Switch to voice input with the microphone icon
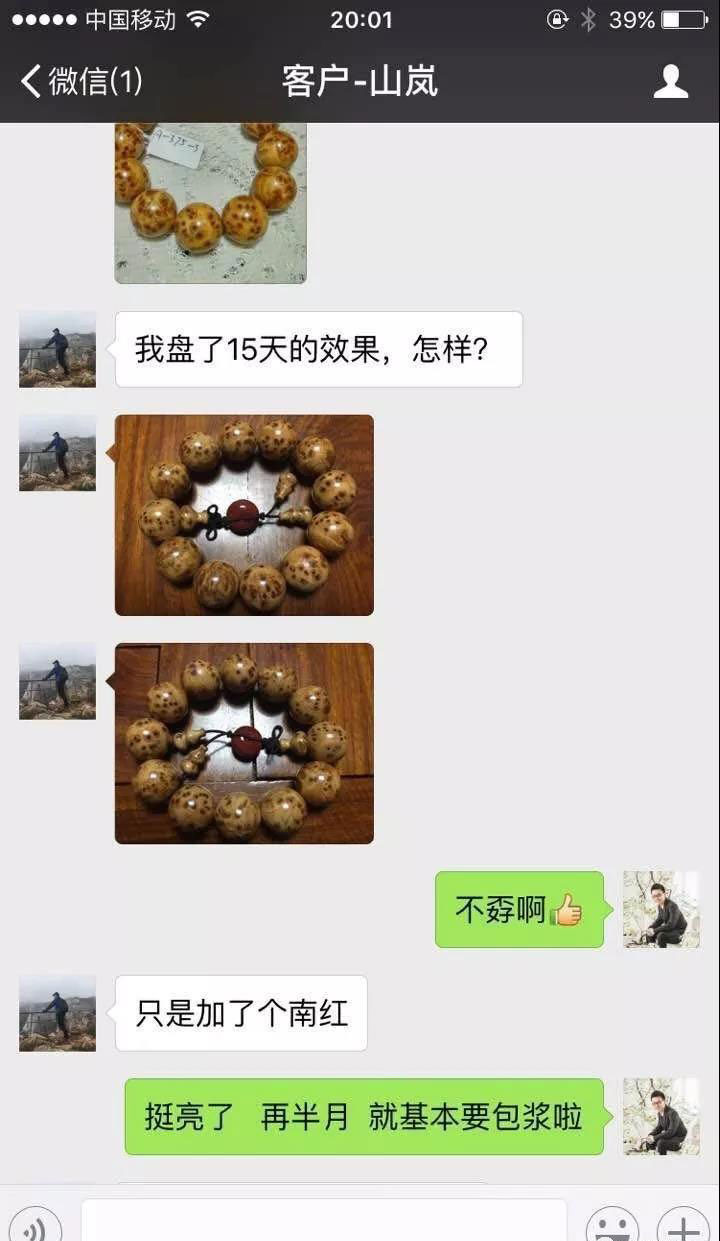 tap(35, 1226)
